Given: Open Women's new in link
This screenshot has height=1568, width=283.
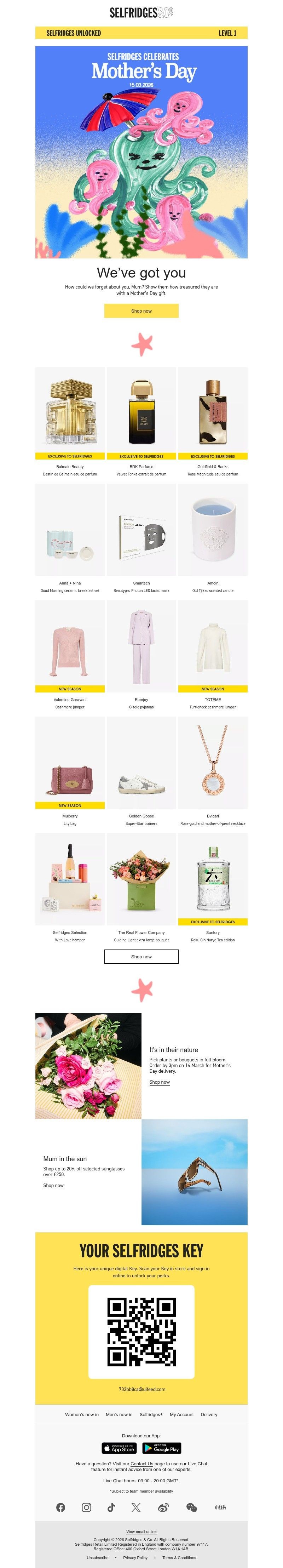Looking at the screenshot, I should (x=82, y=1414).
